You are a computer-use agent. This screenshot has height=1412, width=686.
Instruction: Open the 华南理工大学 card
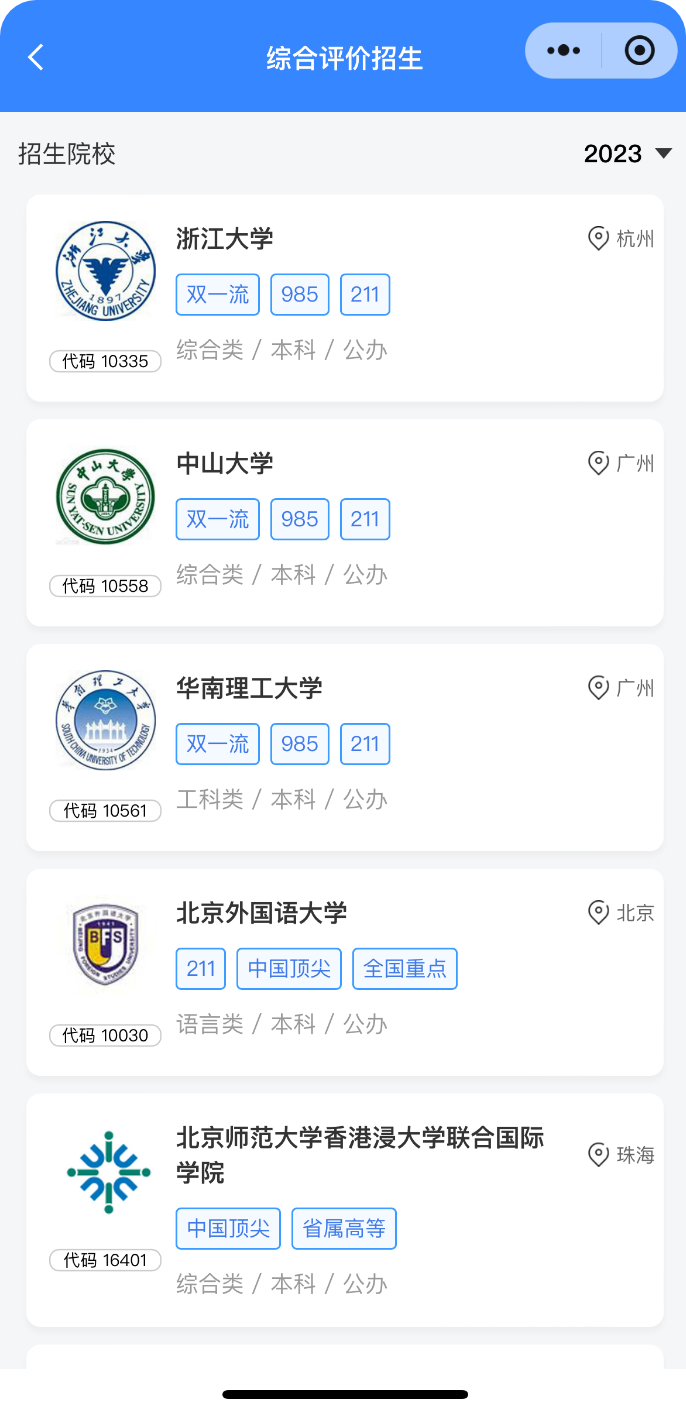345,747
